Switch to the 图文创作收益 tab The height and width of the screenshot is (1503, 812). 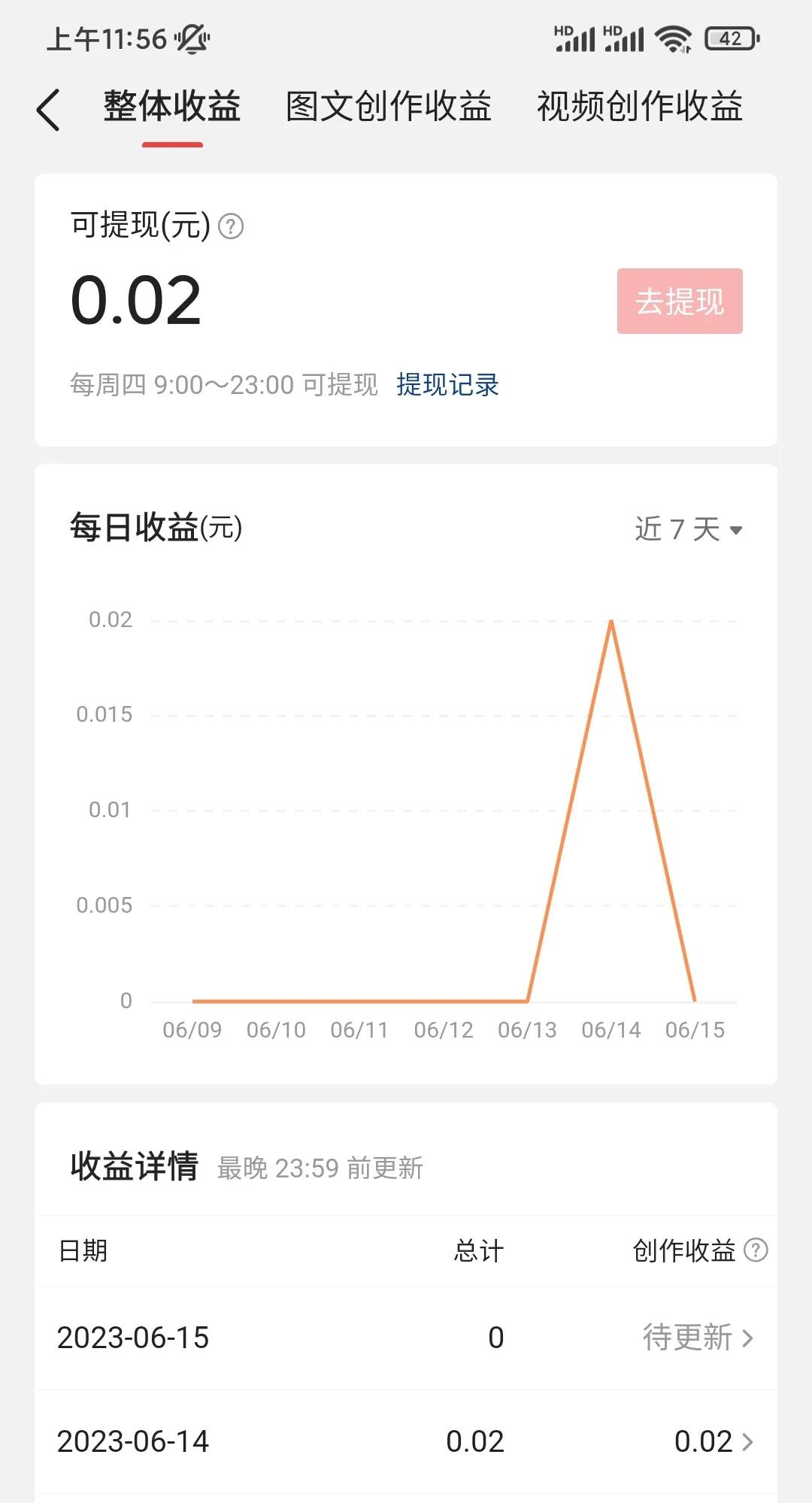[x=389, y=108]
